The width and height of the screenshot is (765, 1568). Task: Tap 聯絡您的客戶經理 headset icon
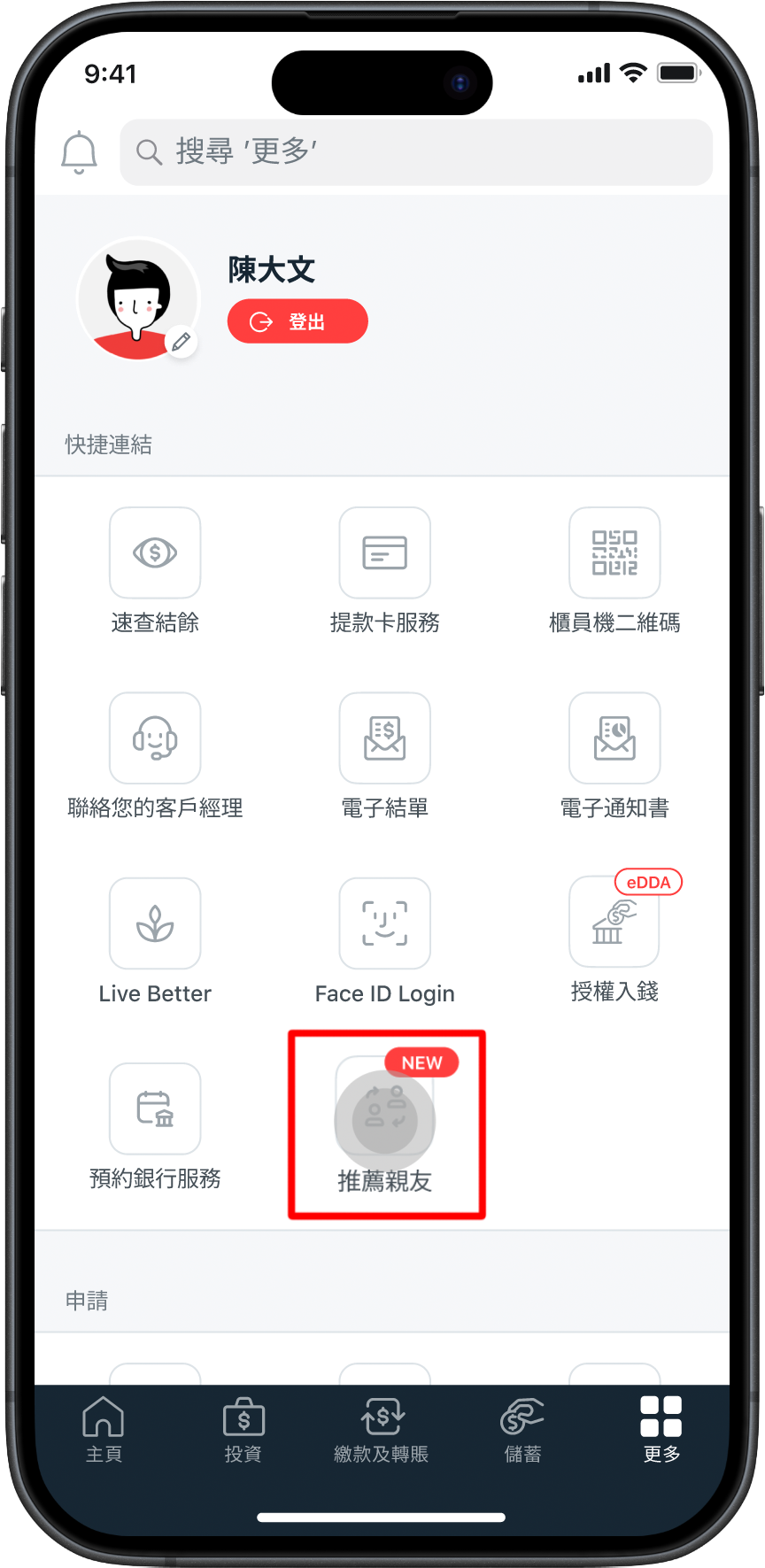pos(155,738)
